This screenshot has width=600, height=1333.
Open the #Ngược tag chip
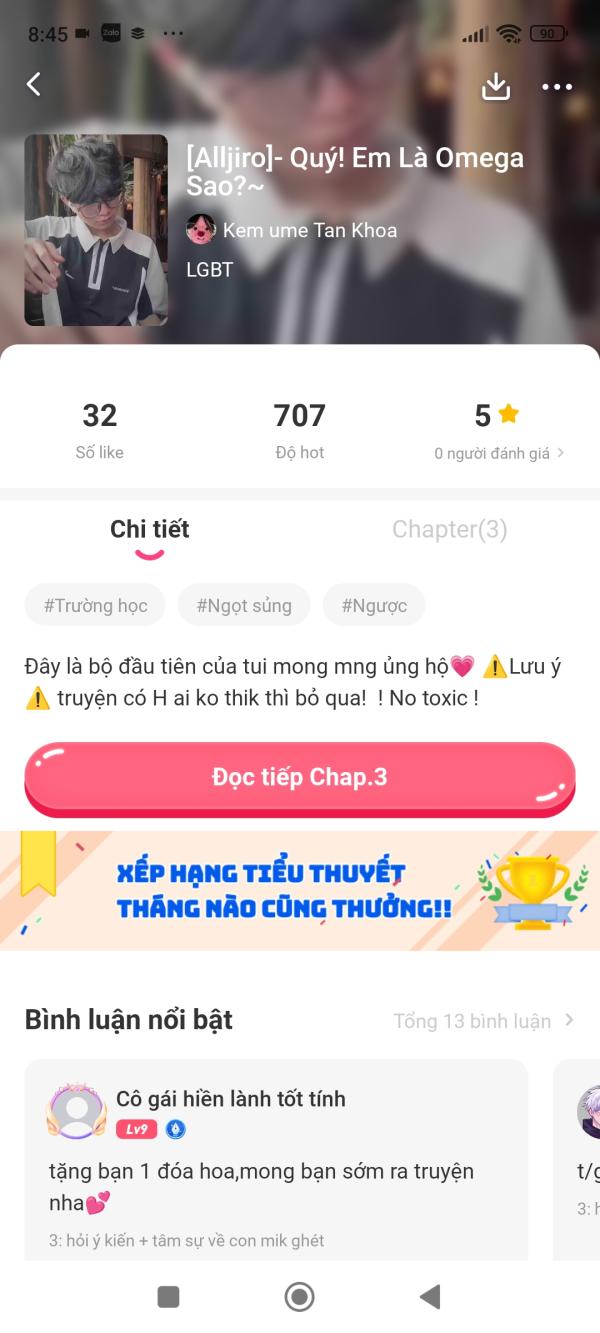point(374,605)
